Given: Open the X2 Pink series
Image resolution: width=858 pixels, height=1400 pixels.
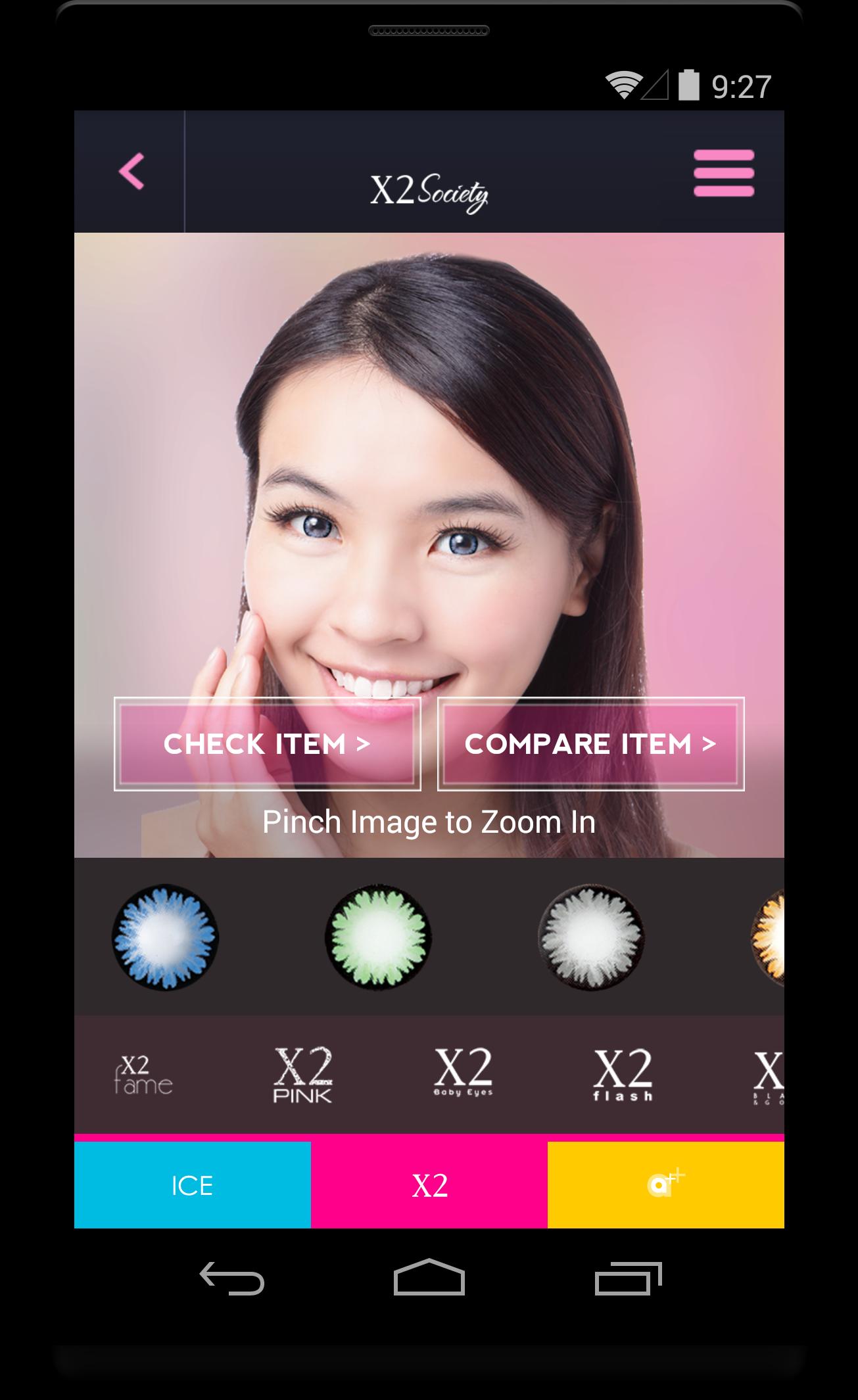Looking at the screenshot, I should [302, 1075].
